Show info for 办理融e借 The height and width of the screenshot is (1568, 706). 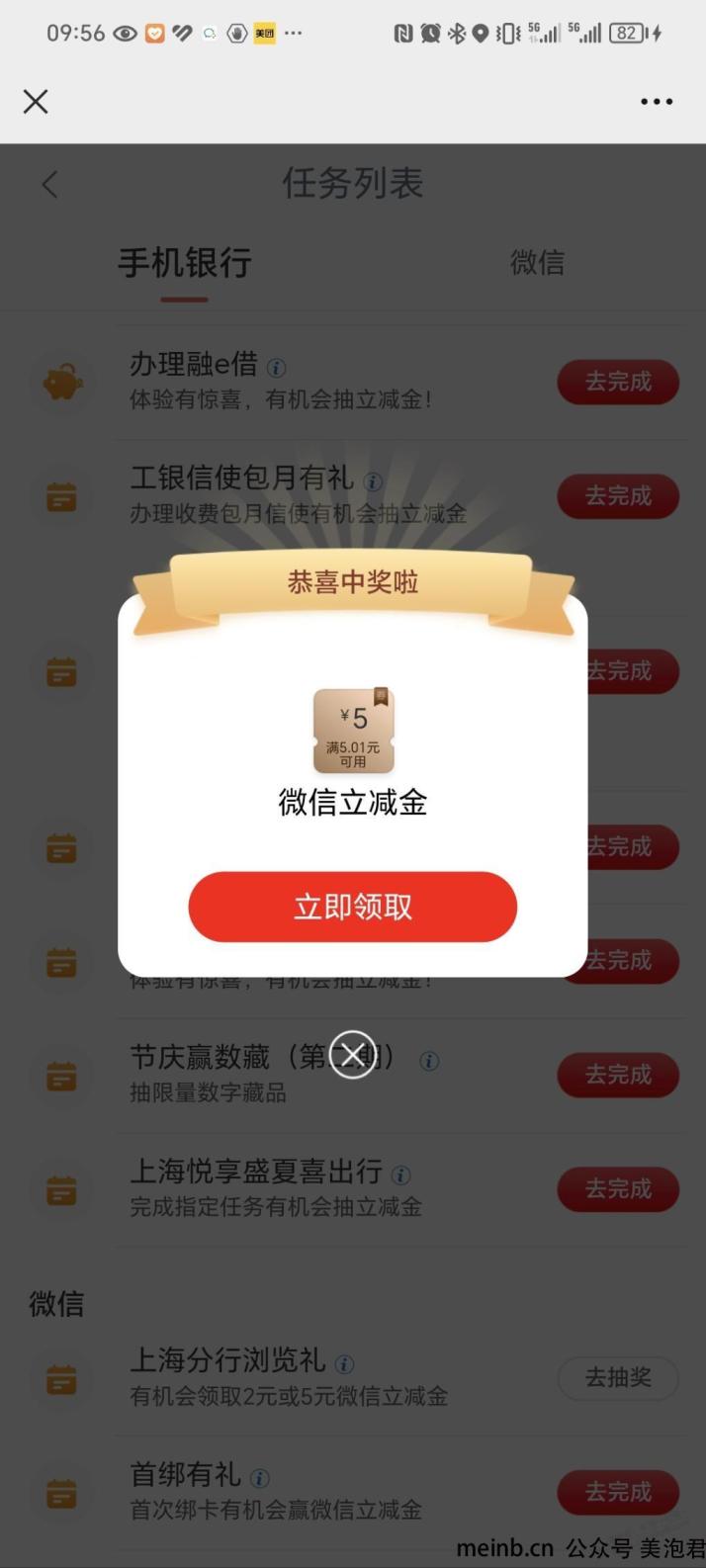point(277,368)
